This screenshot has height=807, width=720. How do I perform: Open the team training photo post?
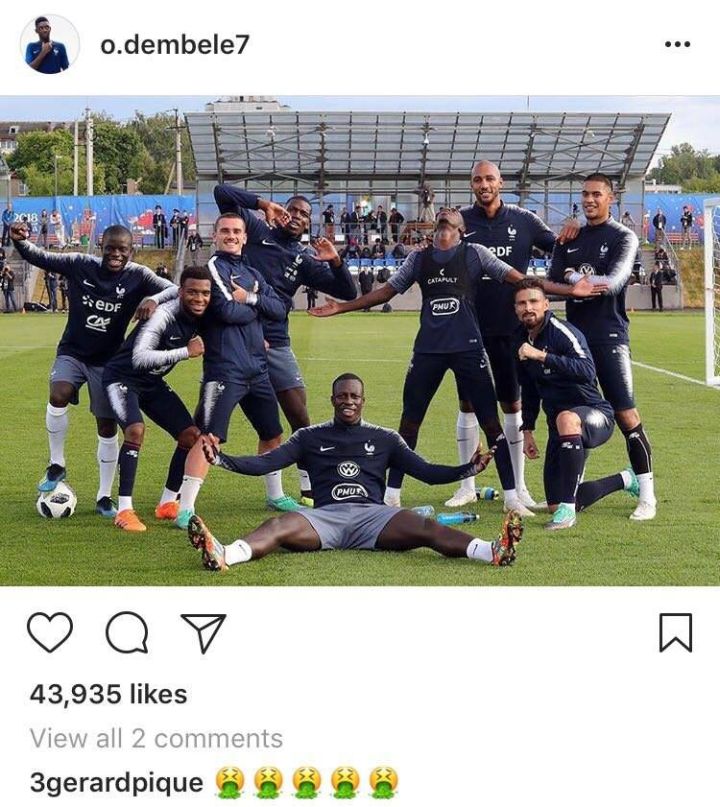360,340
